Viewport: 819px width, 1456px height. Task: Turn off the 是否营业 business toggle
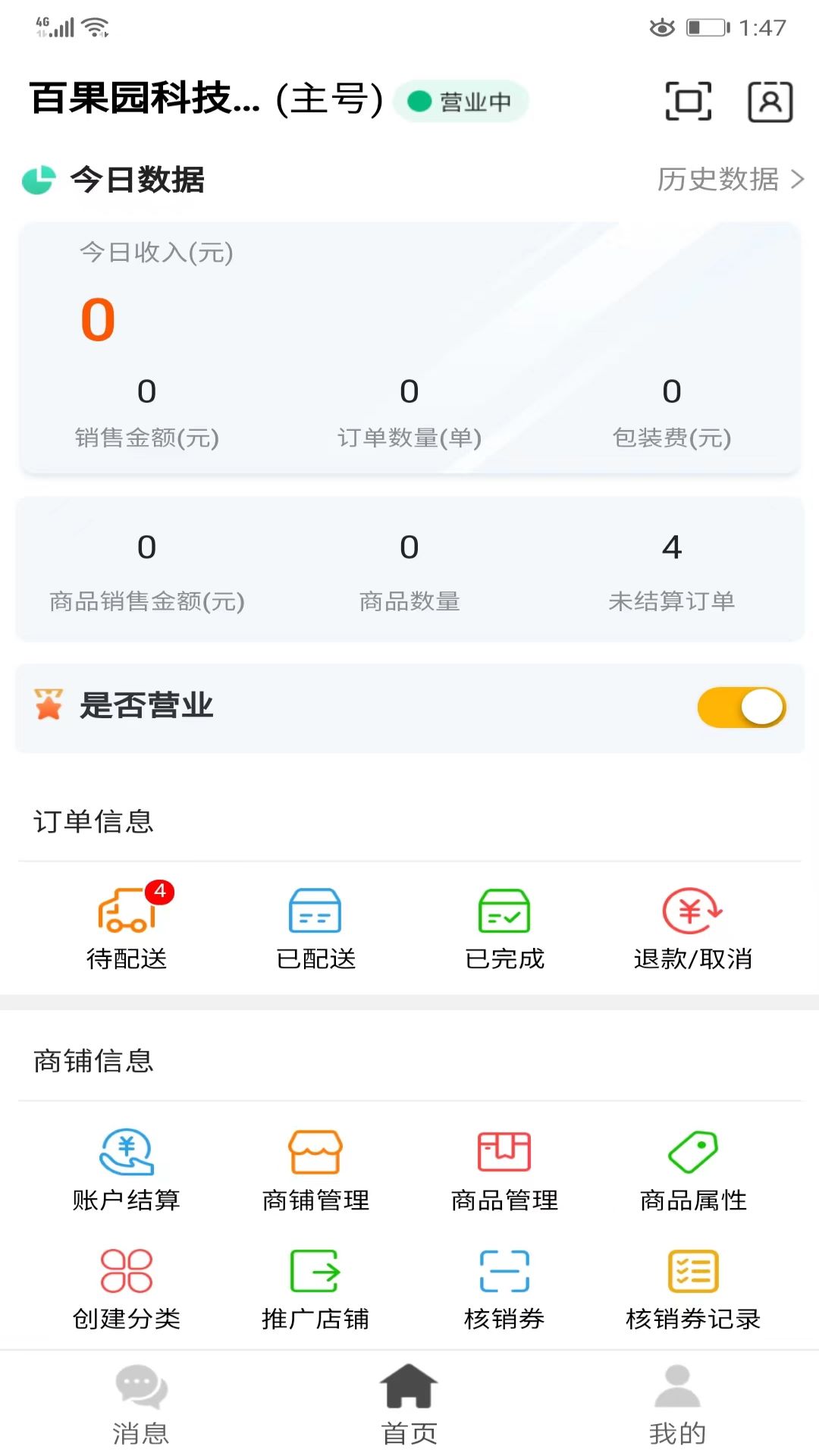(739, 706)
